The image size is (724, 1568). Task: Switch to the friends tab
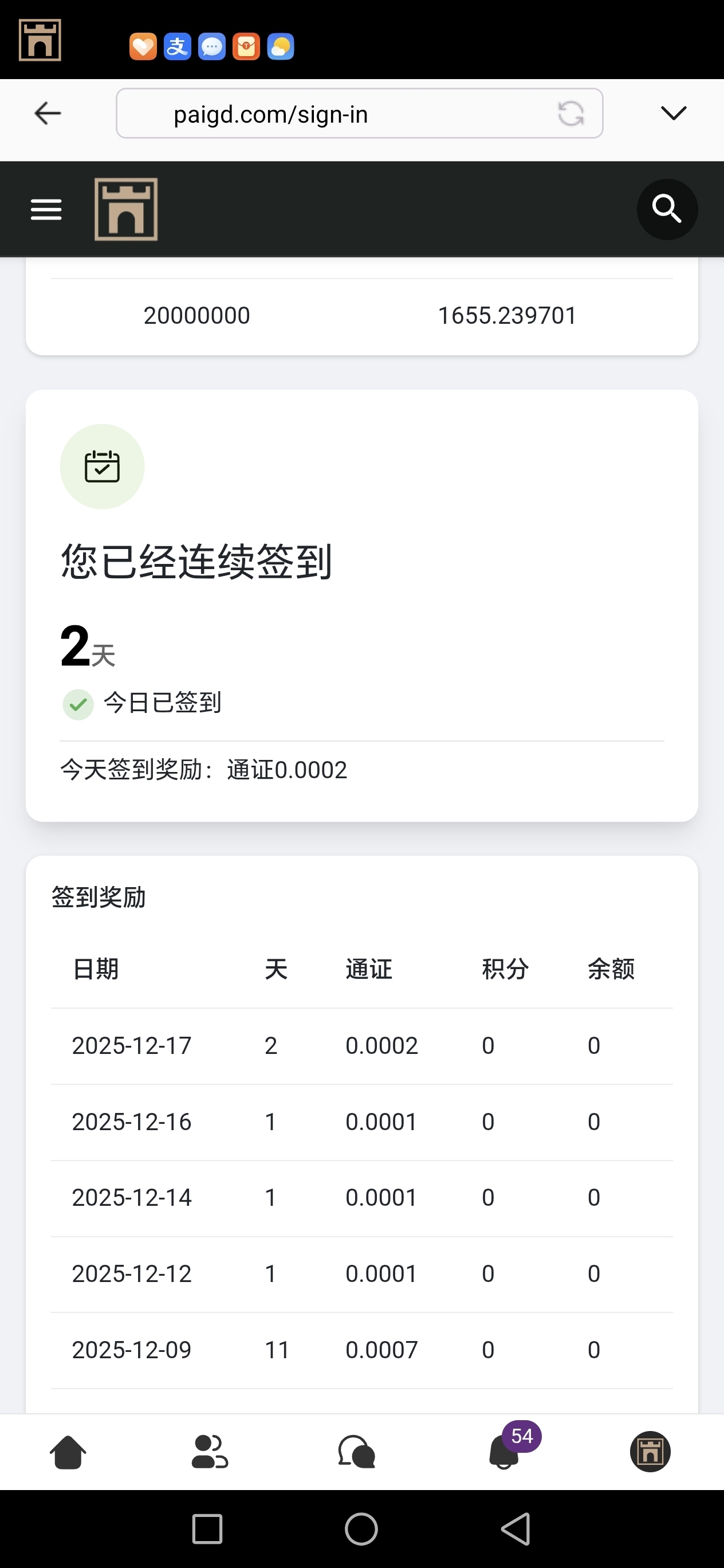[x=210, y=1452]
